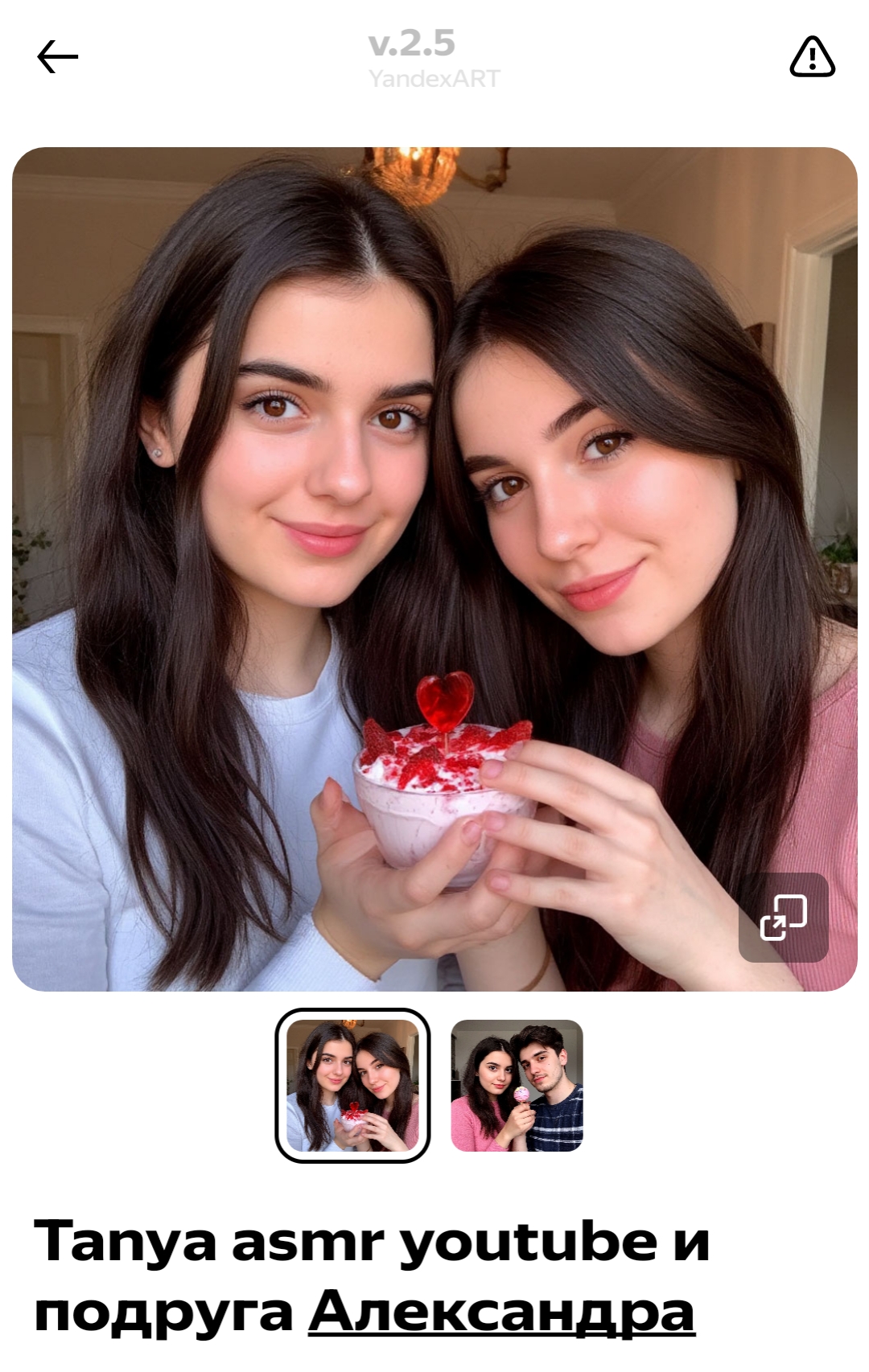Image resolution: width=869 pixels, height=1372 pixels.
Task: Open the underlined Александра link
Action: point(501,1312)
